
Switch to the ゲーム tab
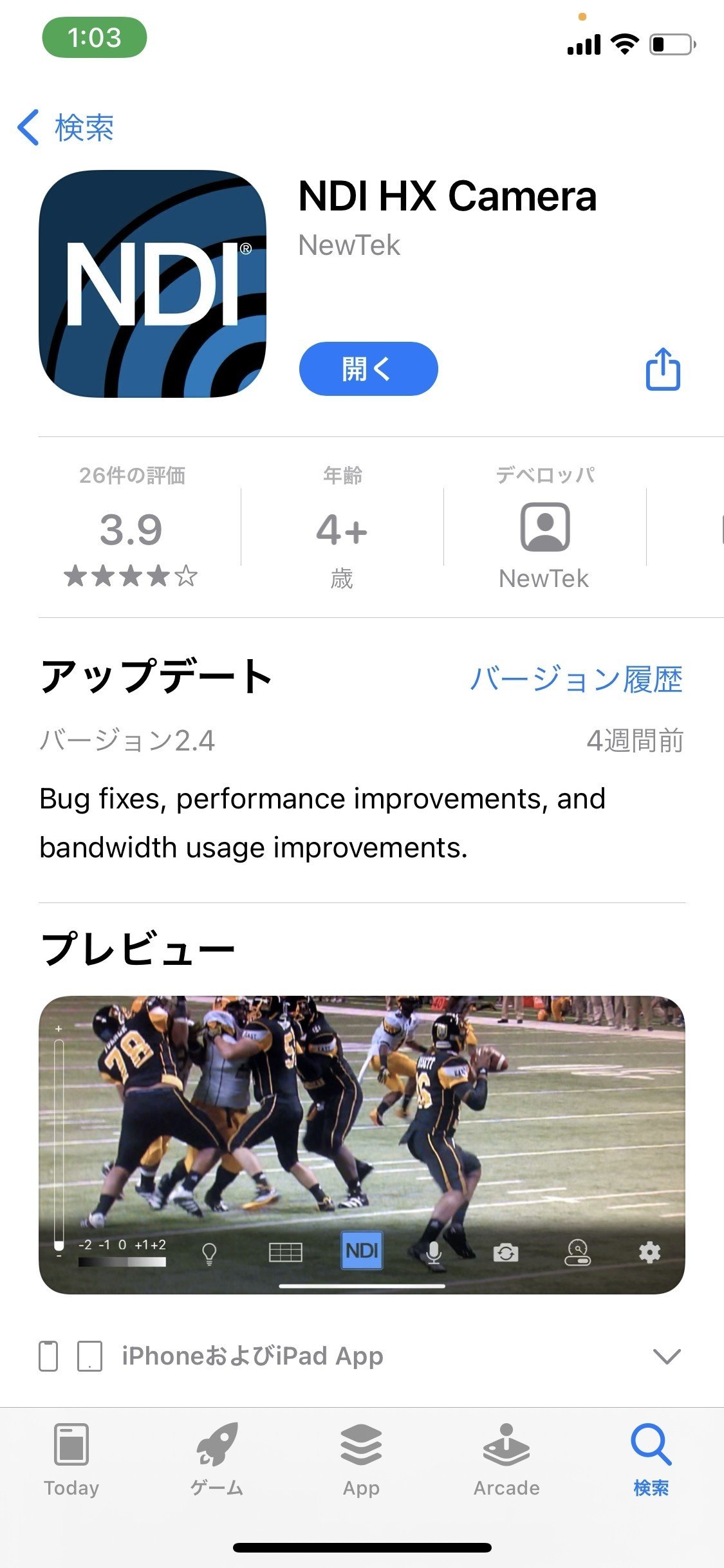coord(217,1460)
